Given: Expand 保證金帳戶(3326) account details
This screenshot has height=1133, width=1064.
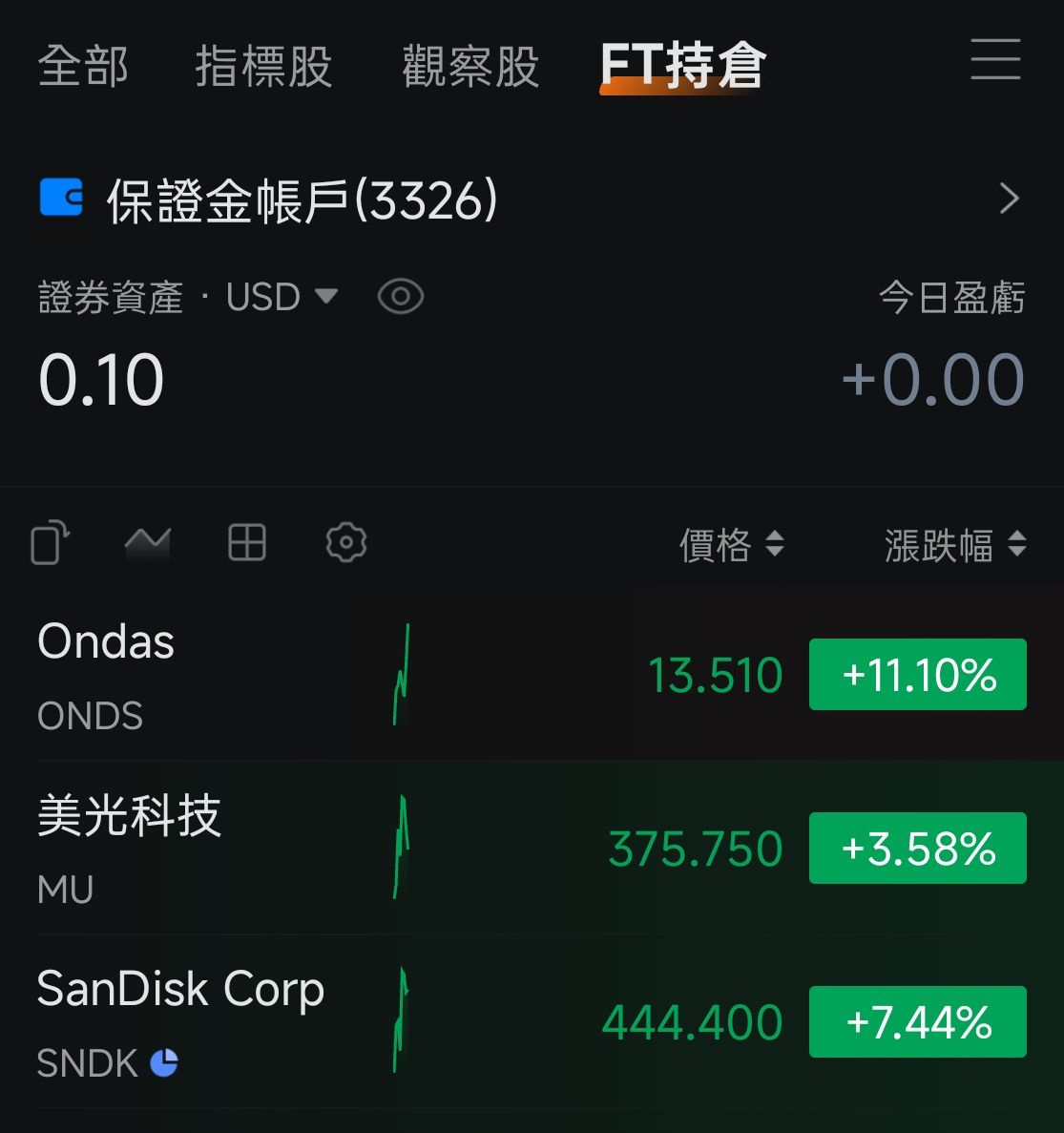Looking at the screenshot, I should [1009, 199].
